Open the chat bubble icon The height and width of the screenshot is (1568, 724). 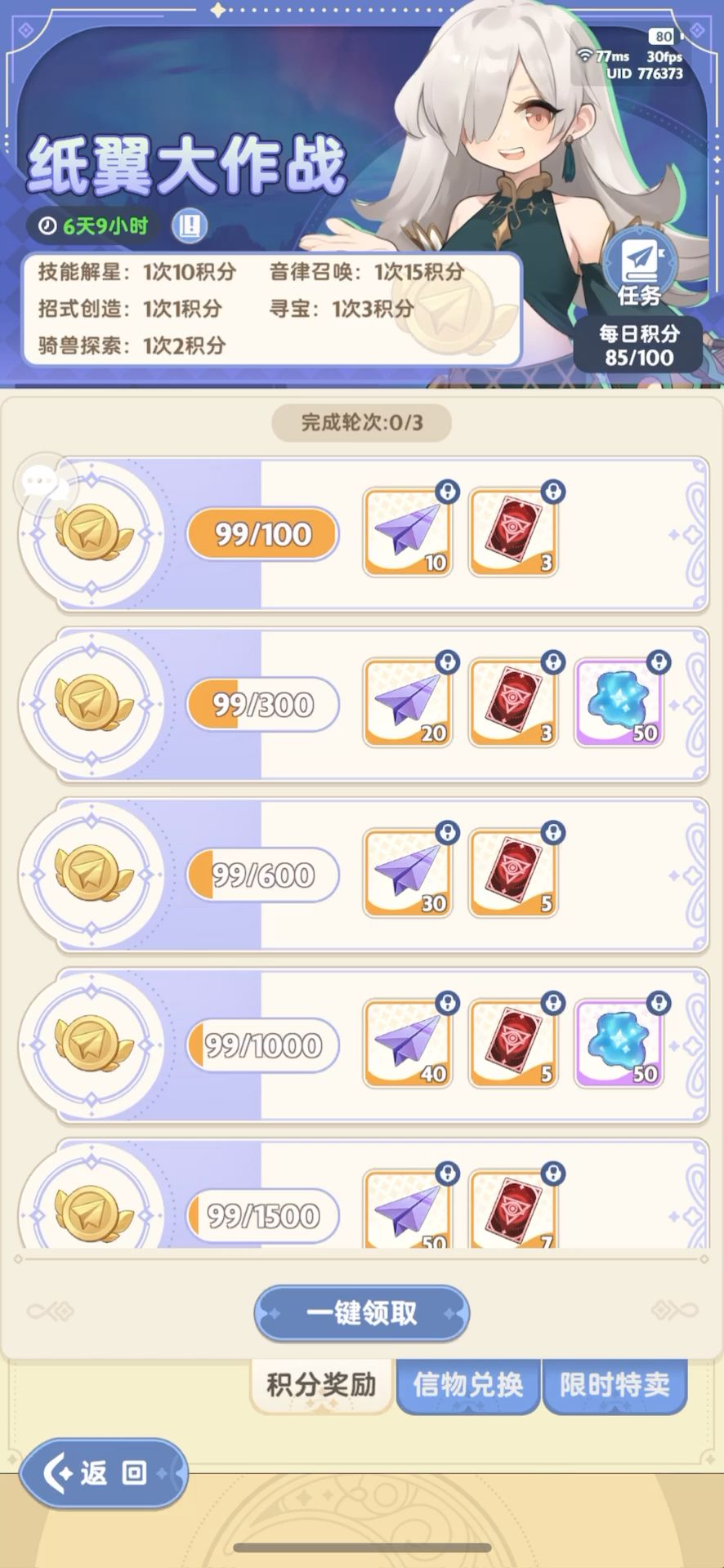coord(46,484)
